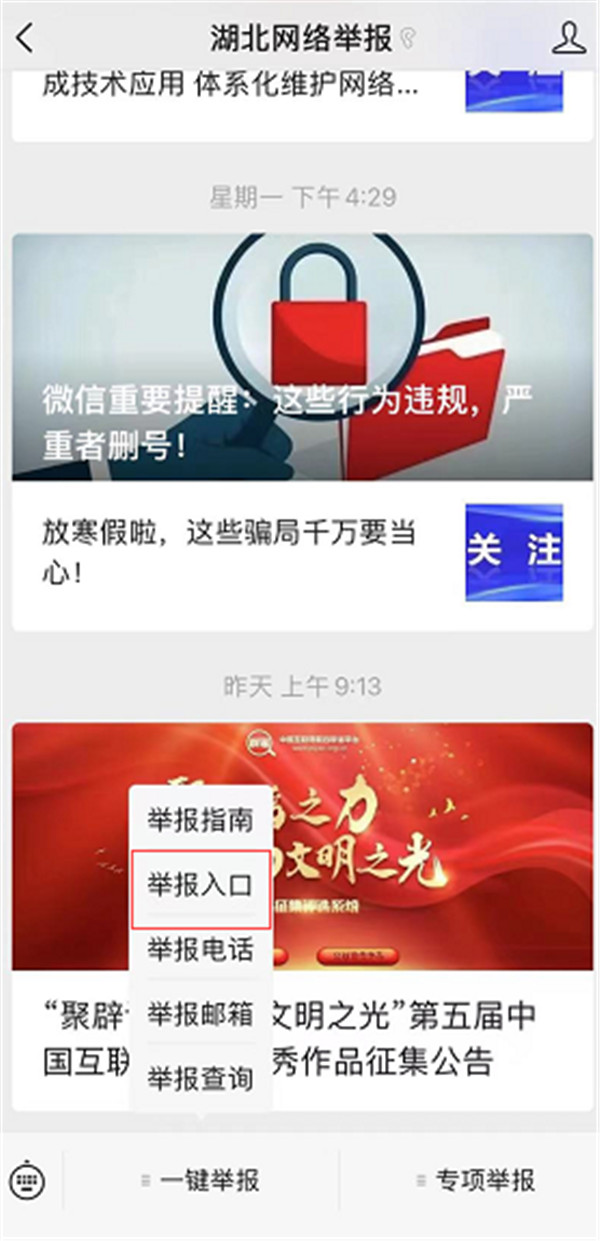Select 举报指南 from the popup menu

200,820
